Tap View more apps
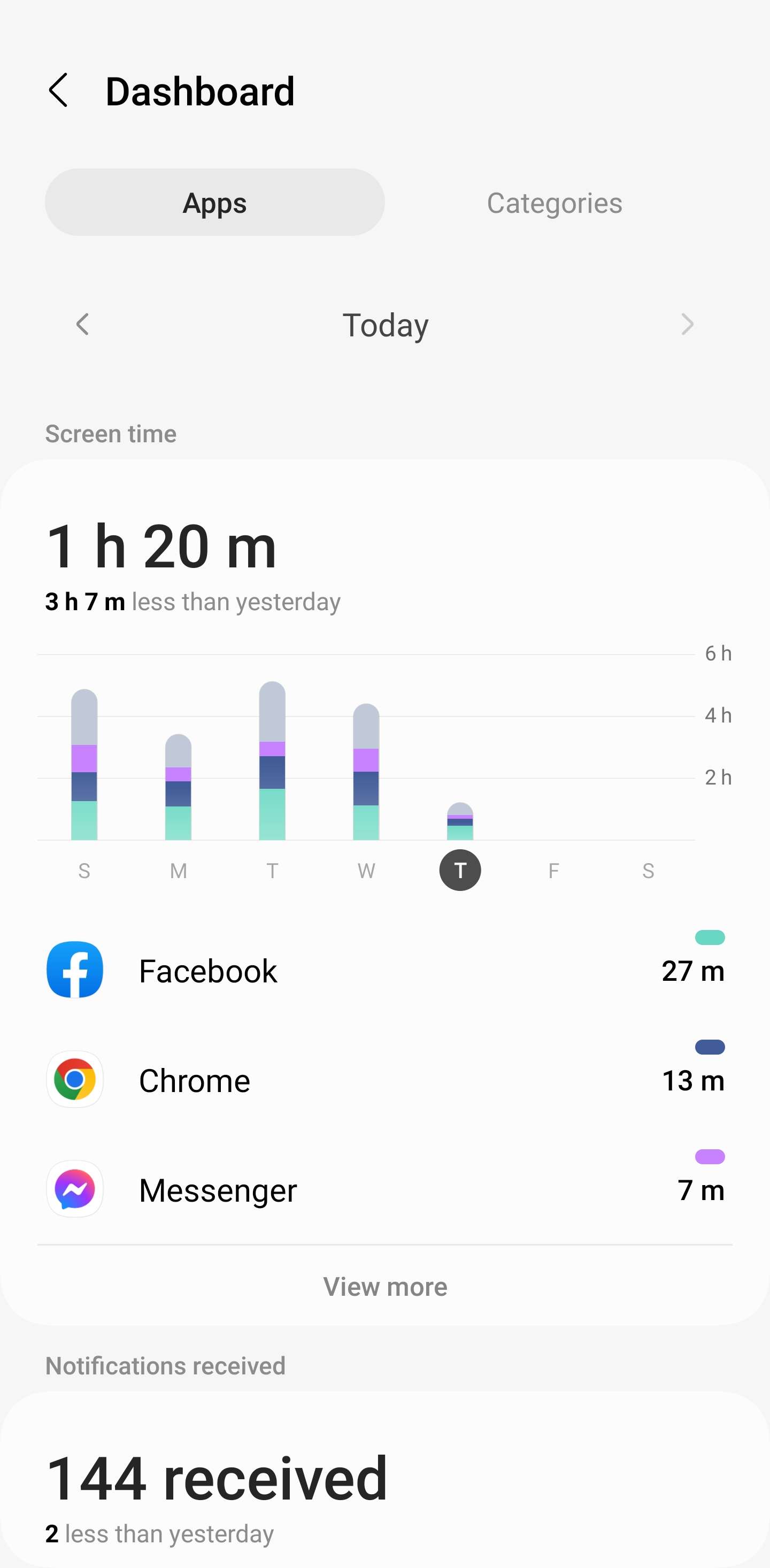The width and height of the screenshot is (770, 1568). click(384, 1286)
